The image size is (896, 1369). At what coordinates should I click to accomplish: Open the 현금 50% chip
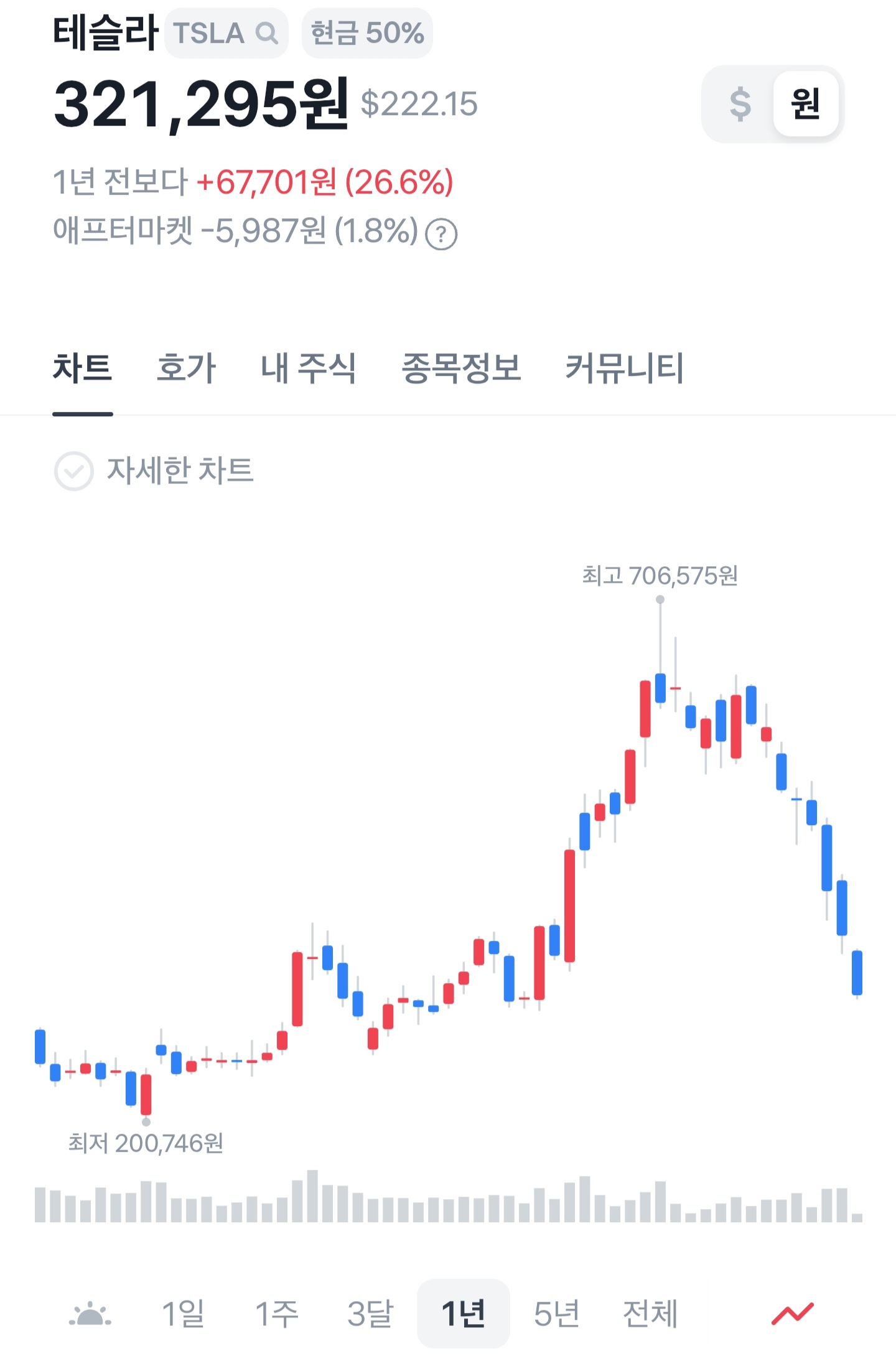pyautogui.click(x=367, y=34)
